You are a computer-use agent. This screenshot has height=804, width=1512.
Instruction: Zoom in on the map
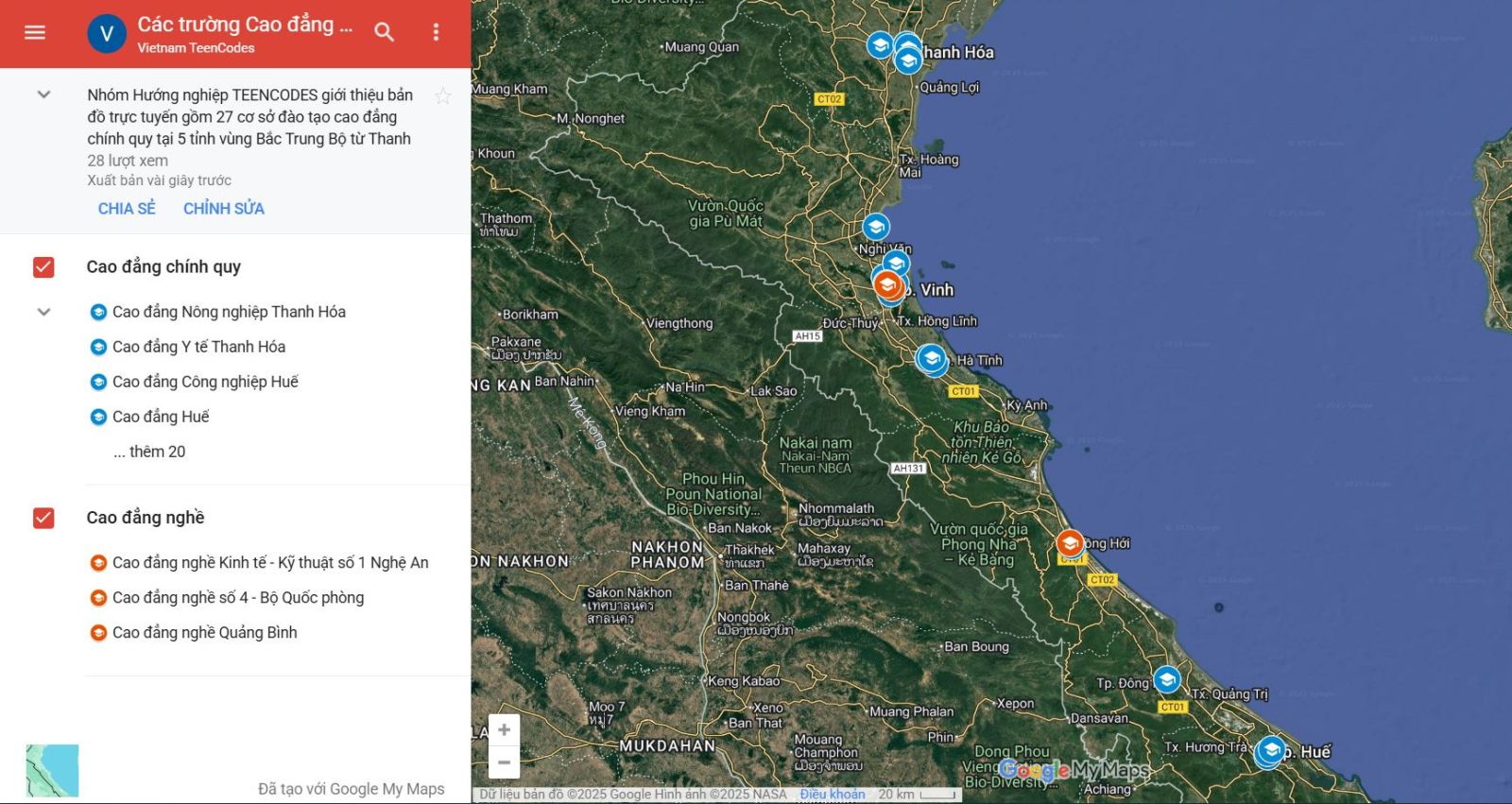pos(504,730)
